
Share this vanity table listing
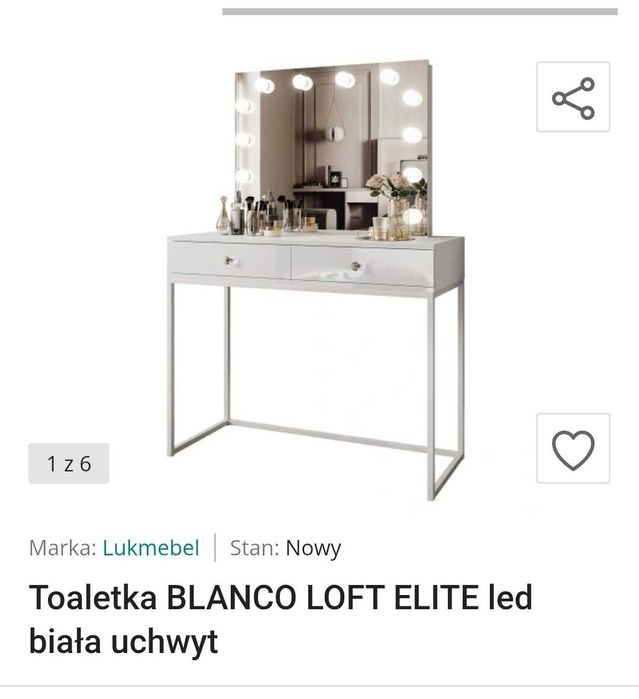pyautogui.click(x=573, y=97)
